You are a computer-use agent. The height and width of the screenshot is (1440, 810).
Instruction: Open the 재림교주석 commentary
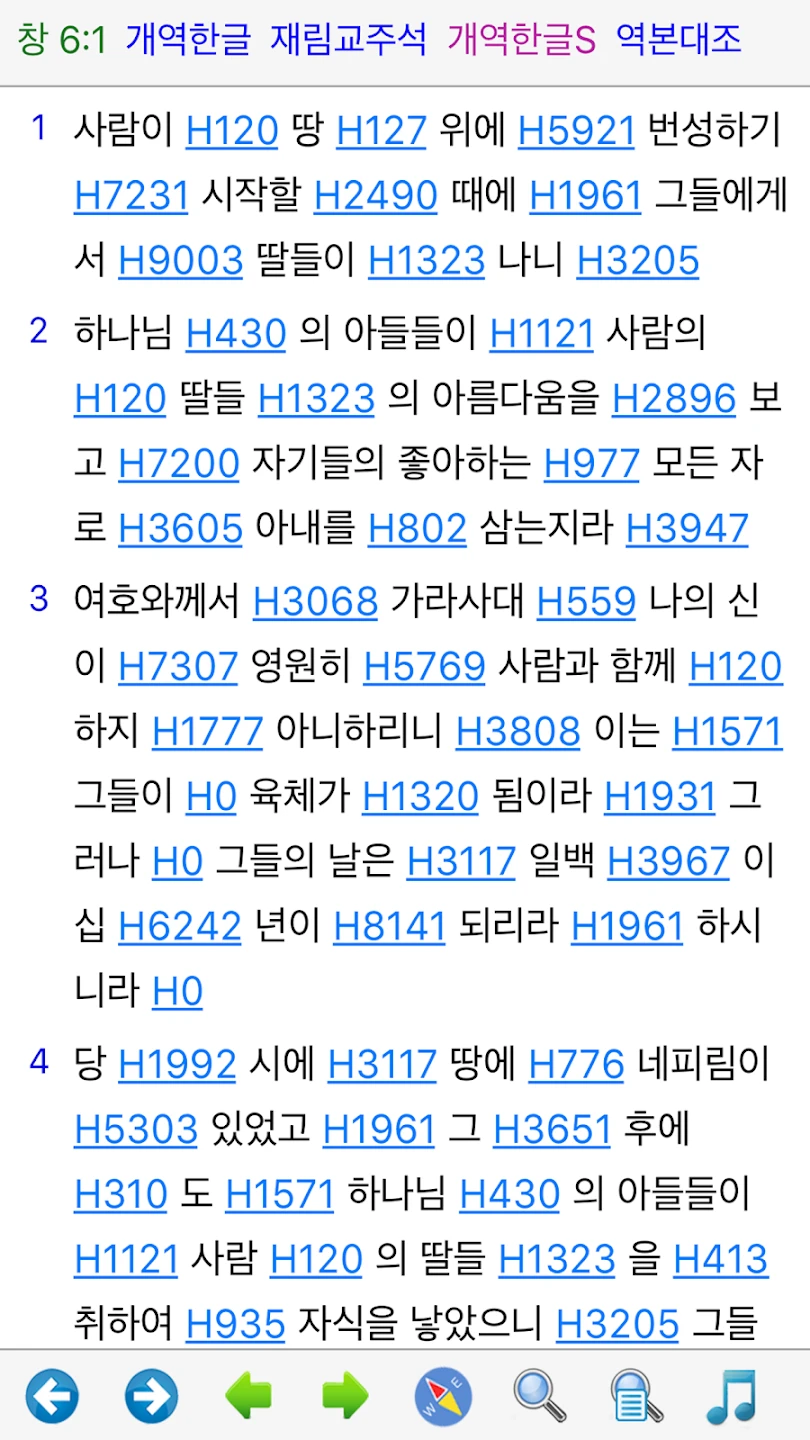(348, 39)
